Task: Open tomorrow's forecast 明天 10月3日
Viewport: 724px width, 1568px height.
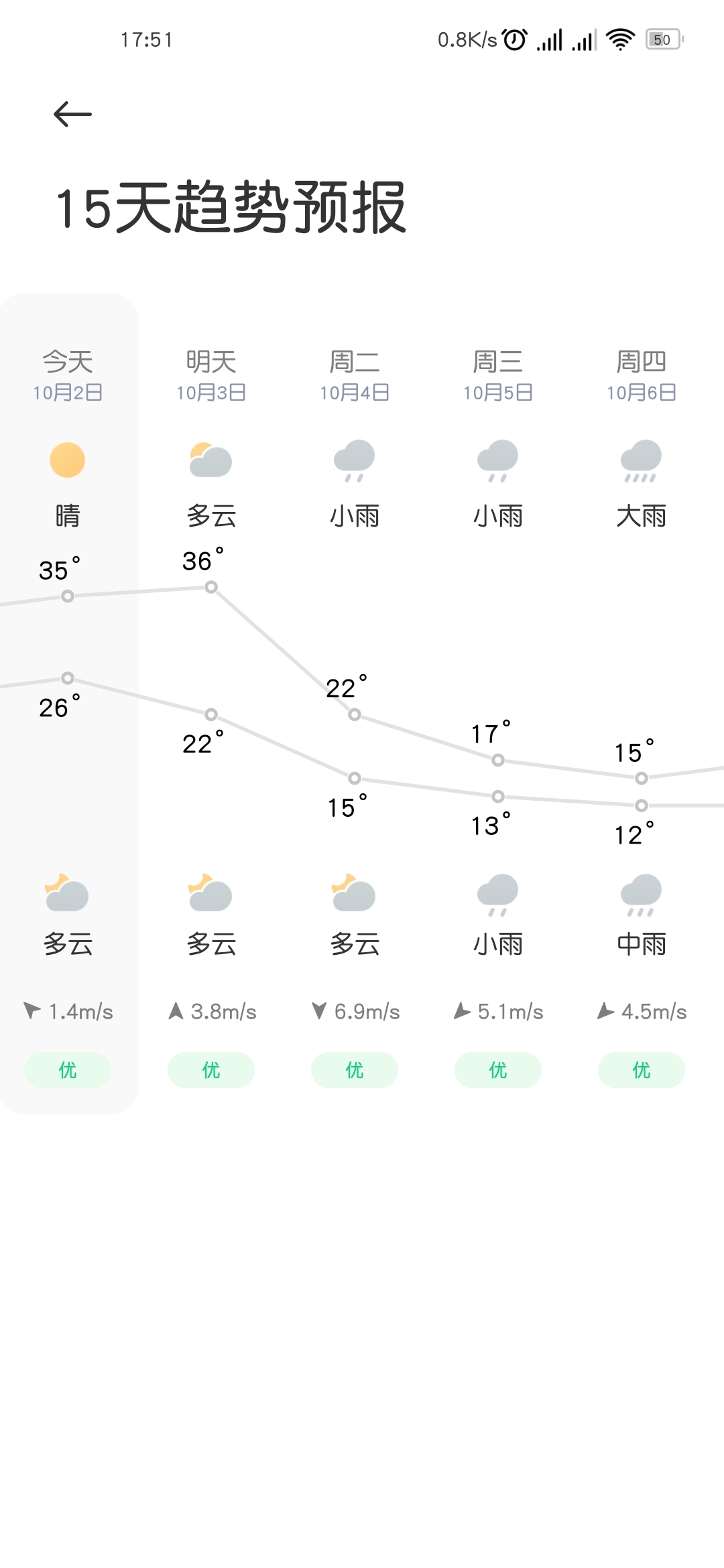Action: pos(211,704)
